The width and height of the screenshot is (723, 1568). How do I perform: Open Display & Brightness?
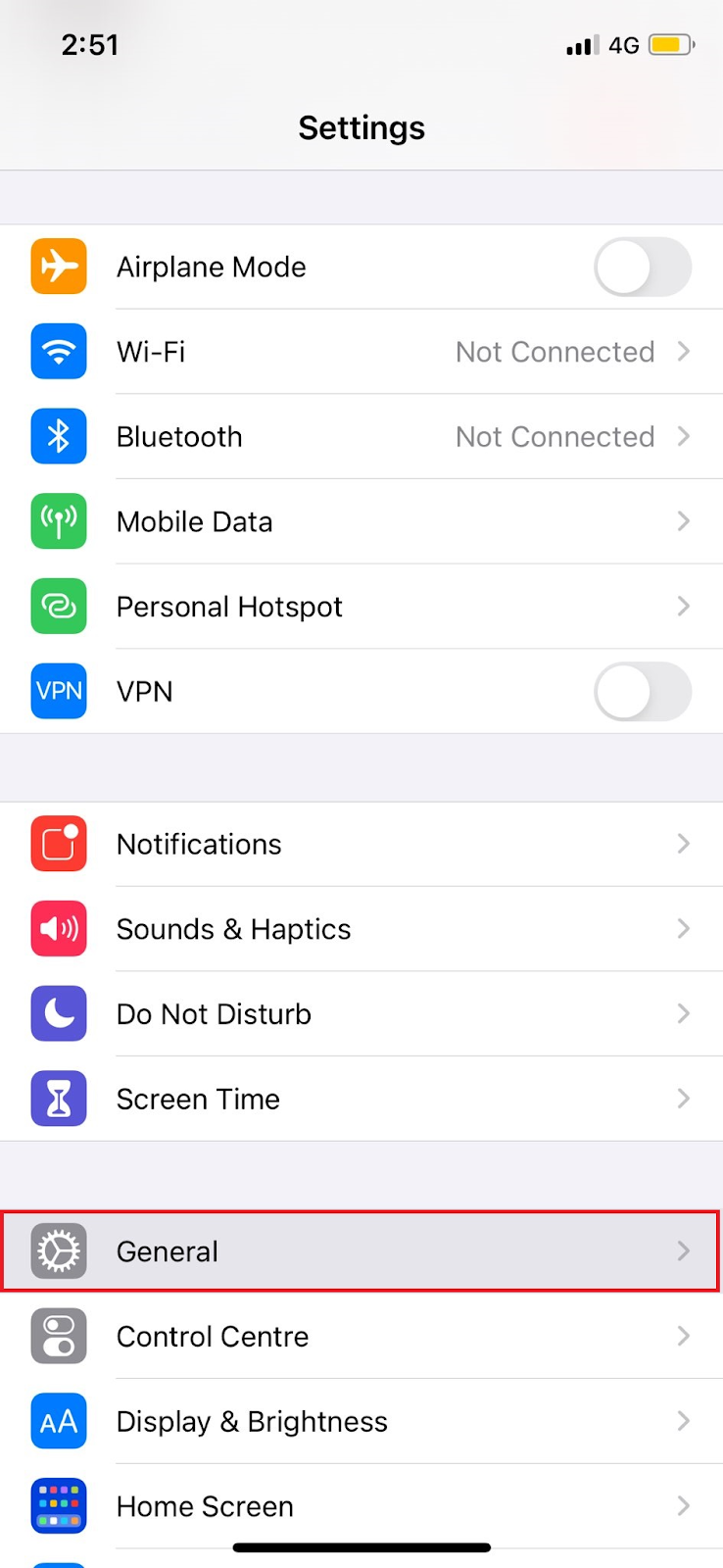pos(361,1421)
